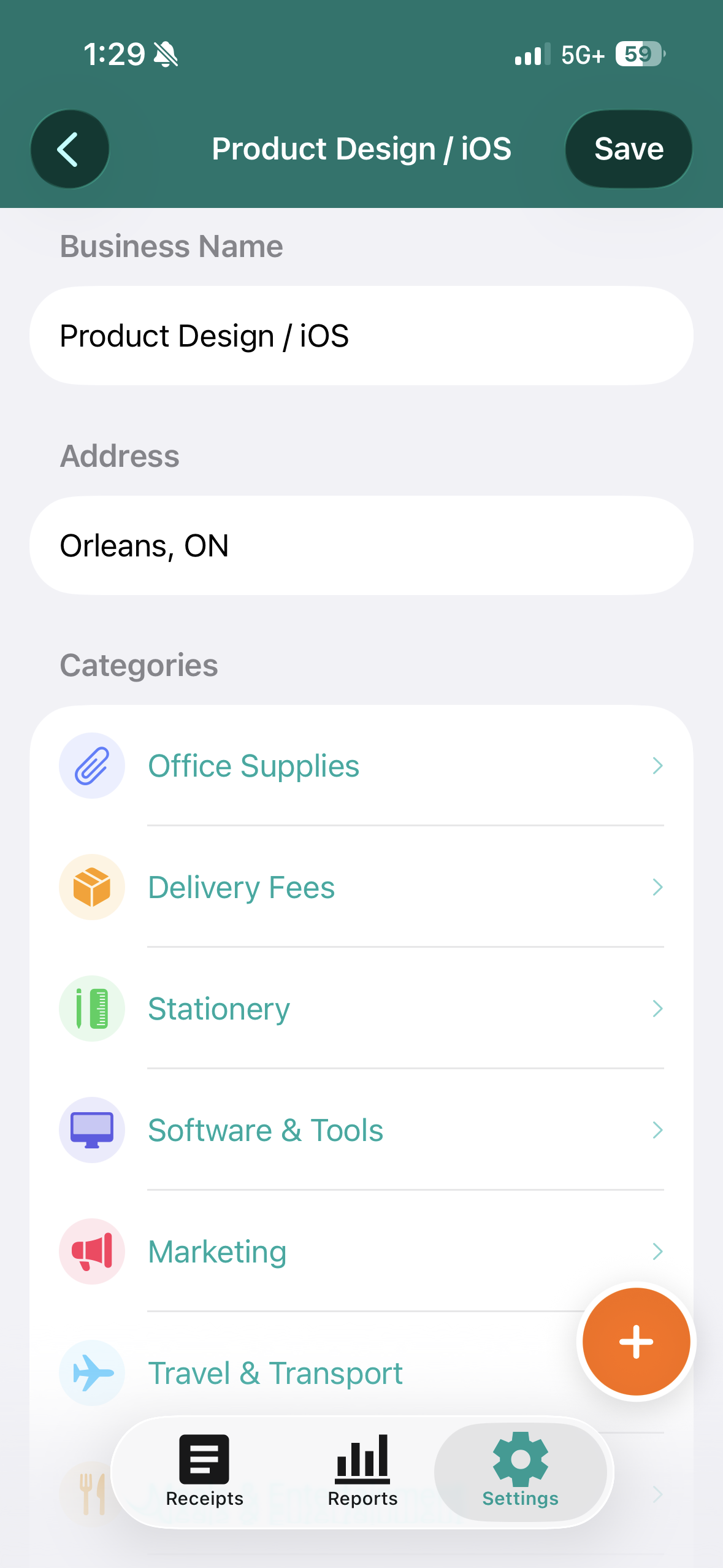Tap the Travel & Transport airplane icon
This screenshot has height=1568, width=723.
tap(91, 1373)
